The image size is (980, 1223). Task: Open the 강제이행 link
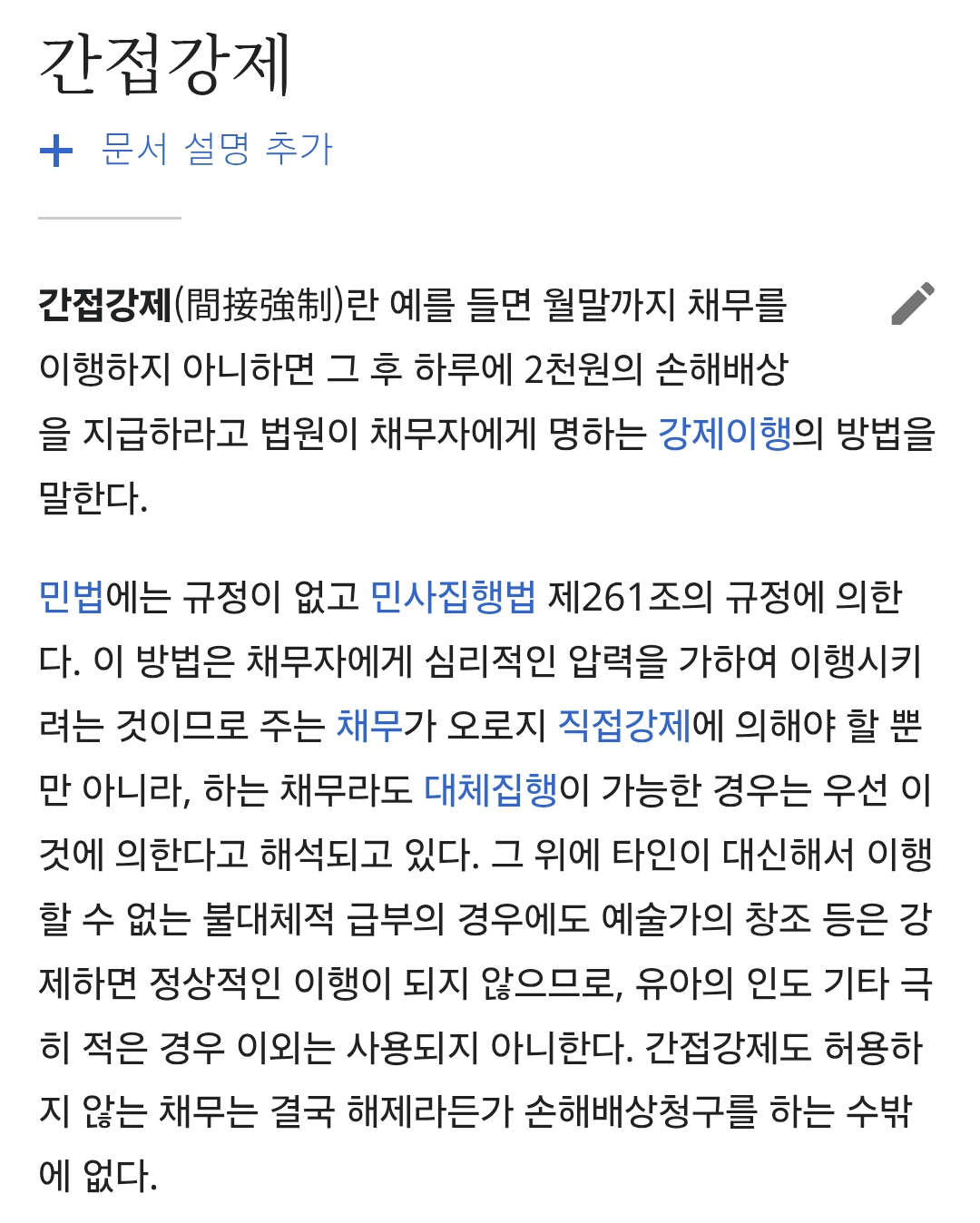pyautogui.click(x=724, y=433)
